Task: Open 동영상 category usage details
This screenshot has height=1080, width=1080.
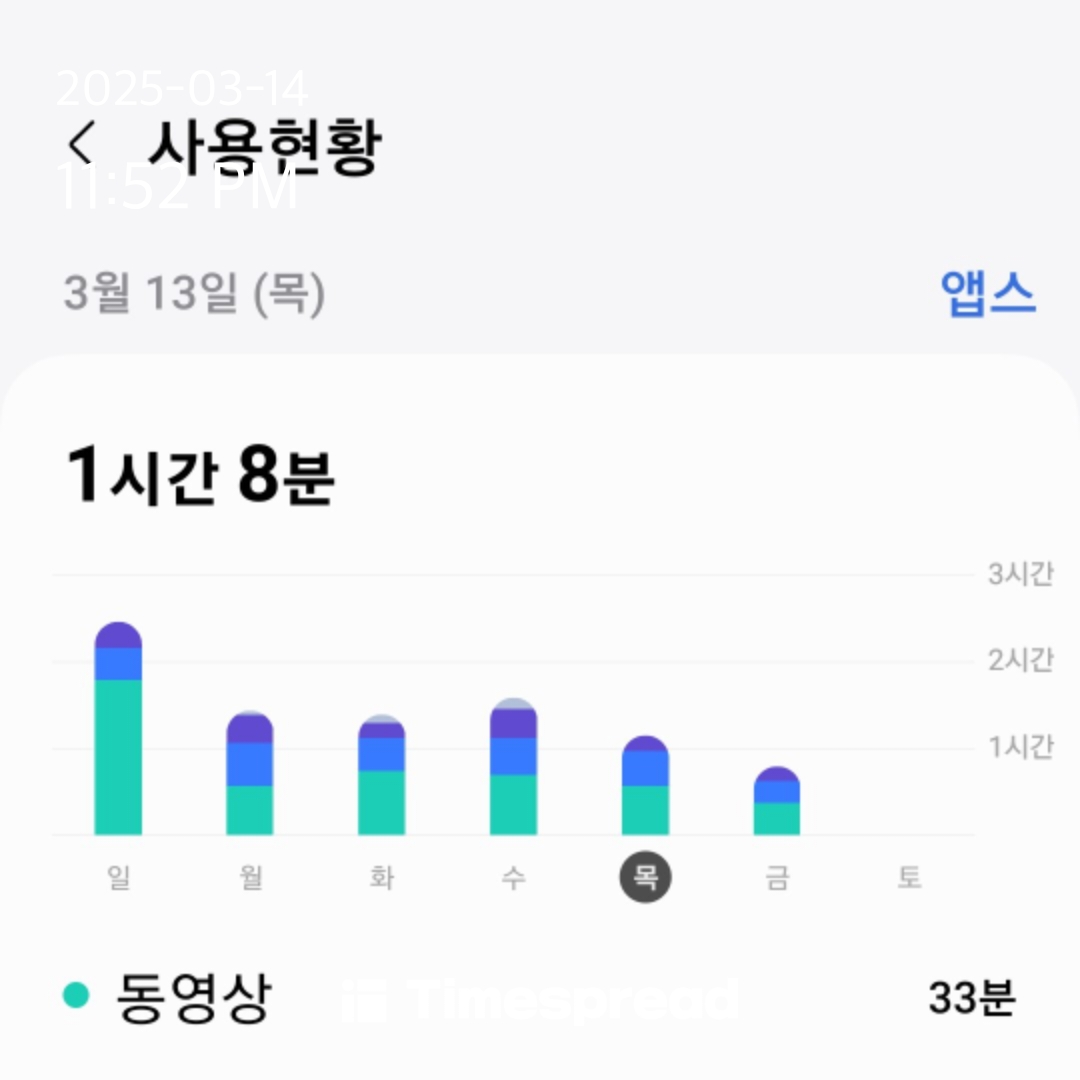Action: [x=540, y=997]
